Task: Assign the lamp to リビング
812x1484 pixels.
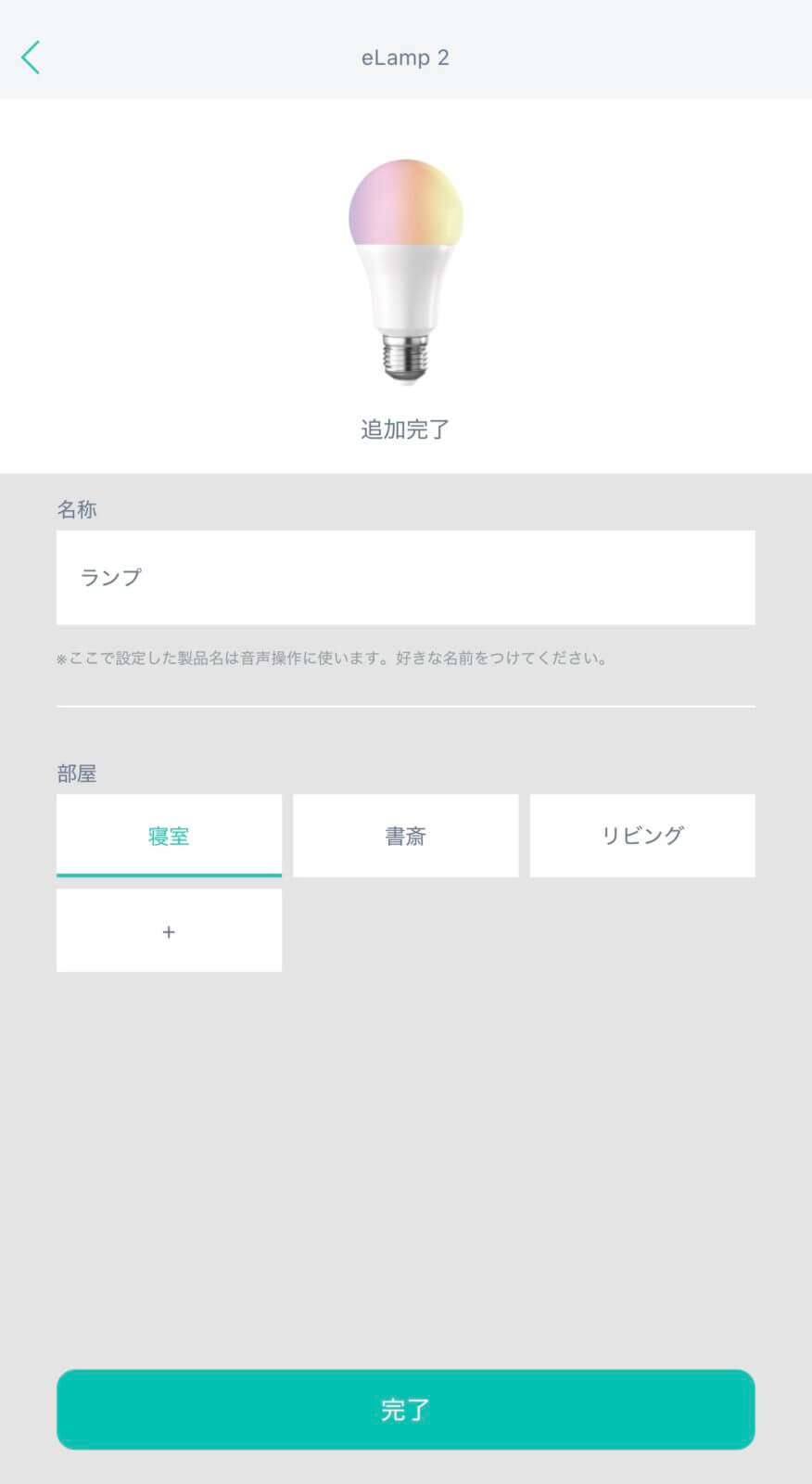Action: [641, 835]
